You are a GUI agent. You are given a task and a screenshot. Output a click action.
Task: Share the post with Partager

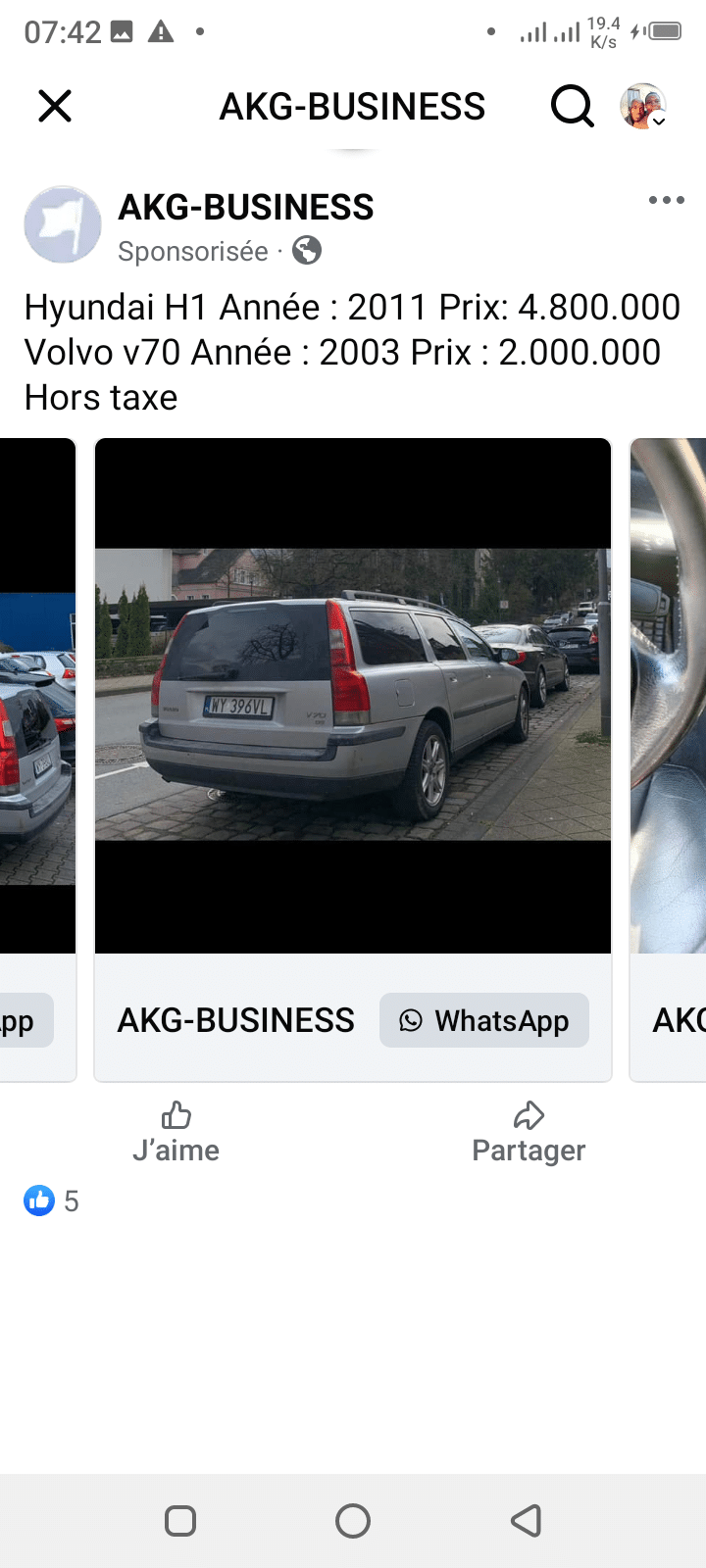[529, 1132]
